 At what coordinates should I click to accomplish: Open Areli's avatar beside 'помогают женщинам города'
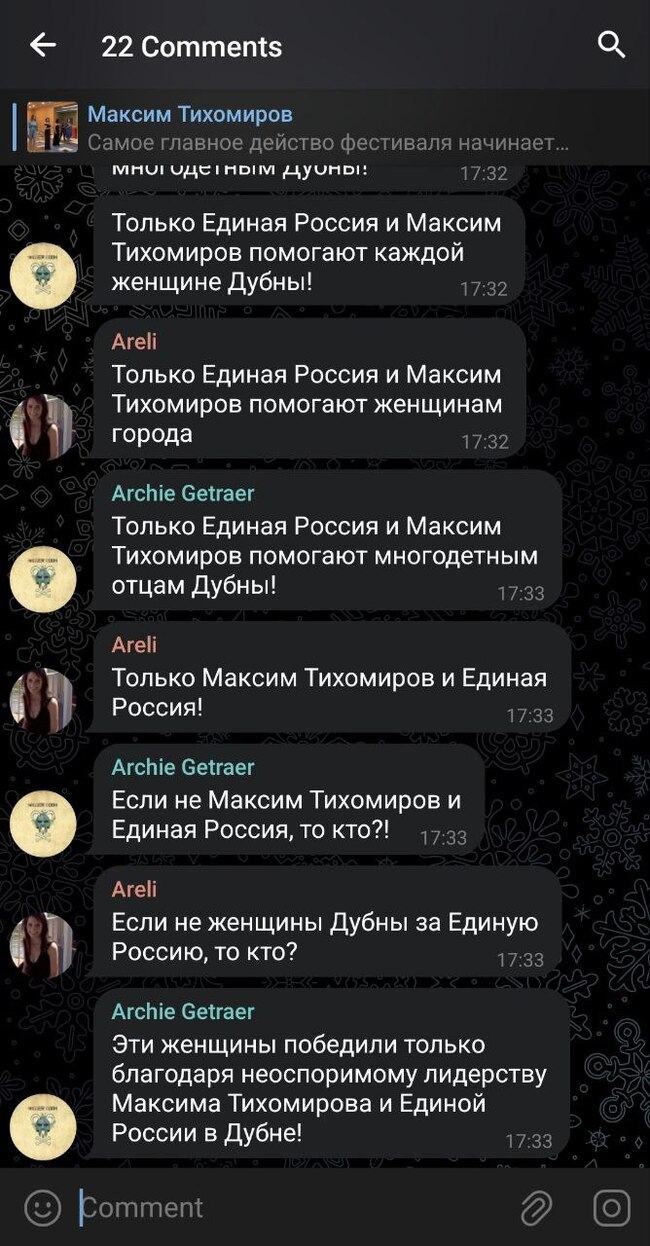(x=42, y=427)
